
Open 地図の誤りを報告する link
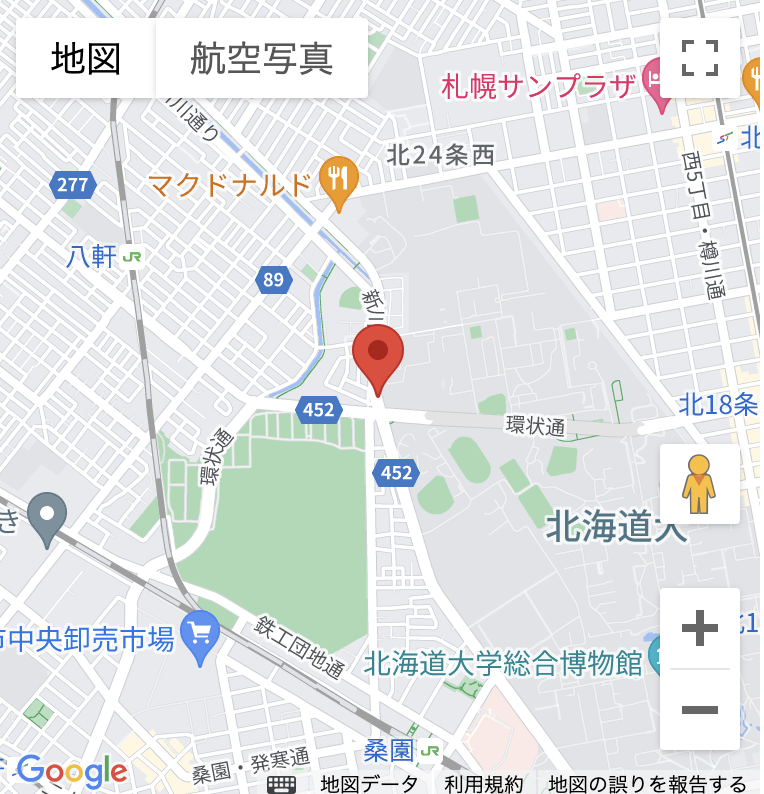pos(647,783)
